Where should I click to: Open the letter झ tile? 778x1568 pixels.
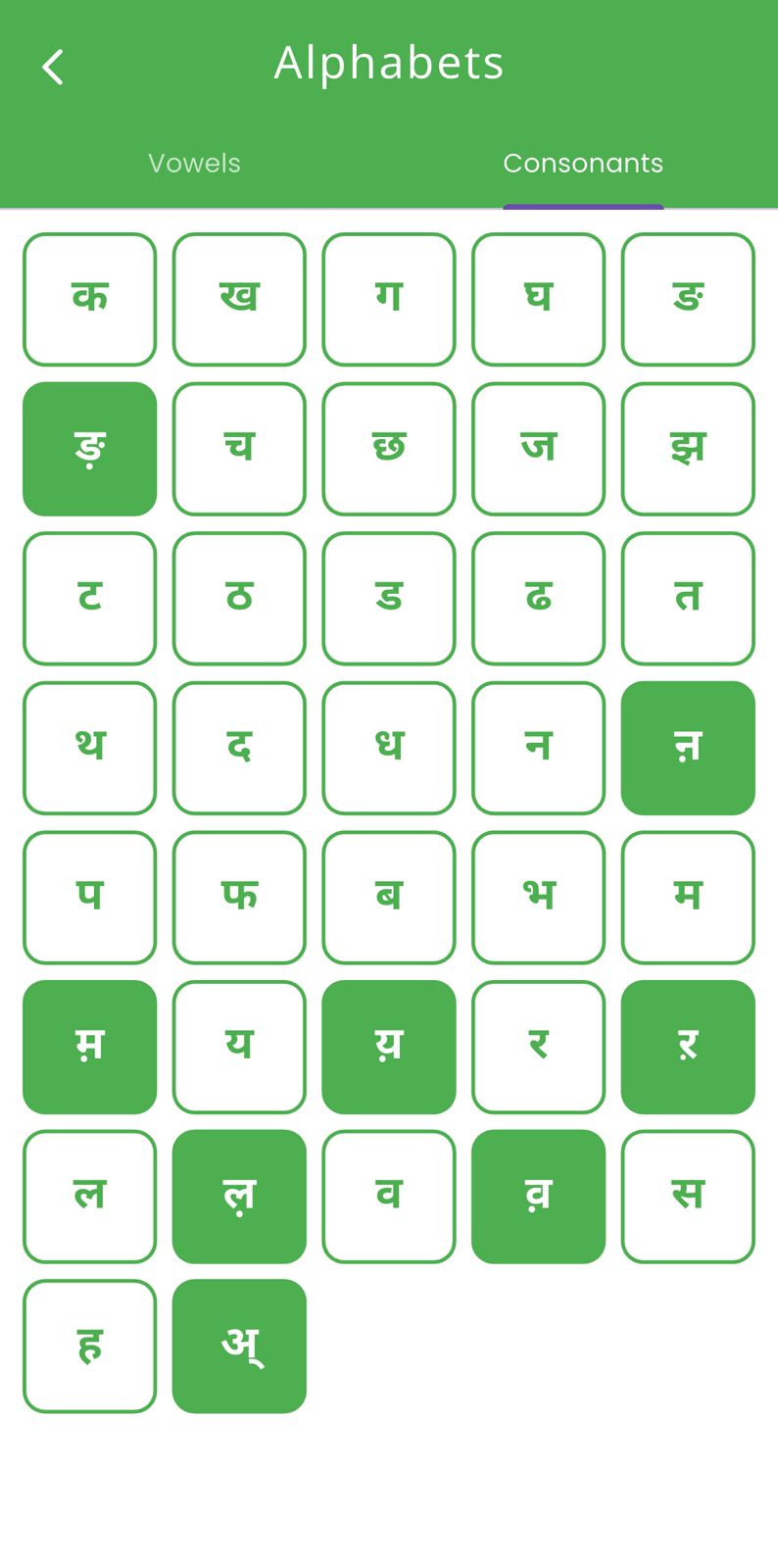tap(688, 448)
